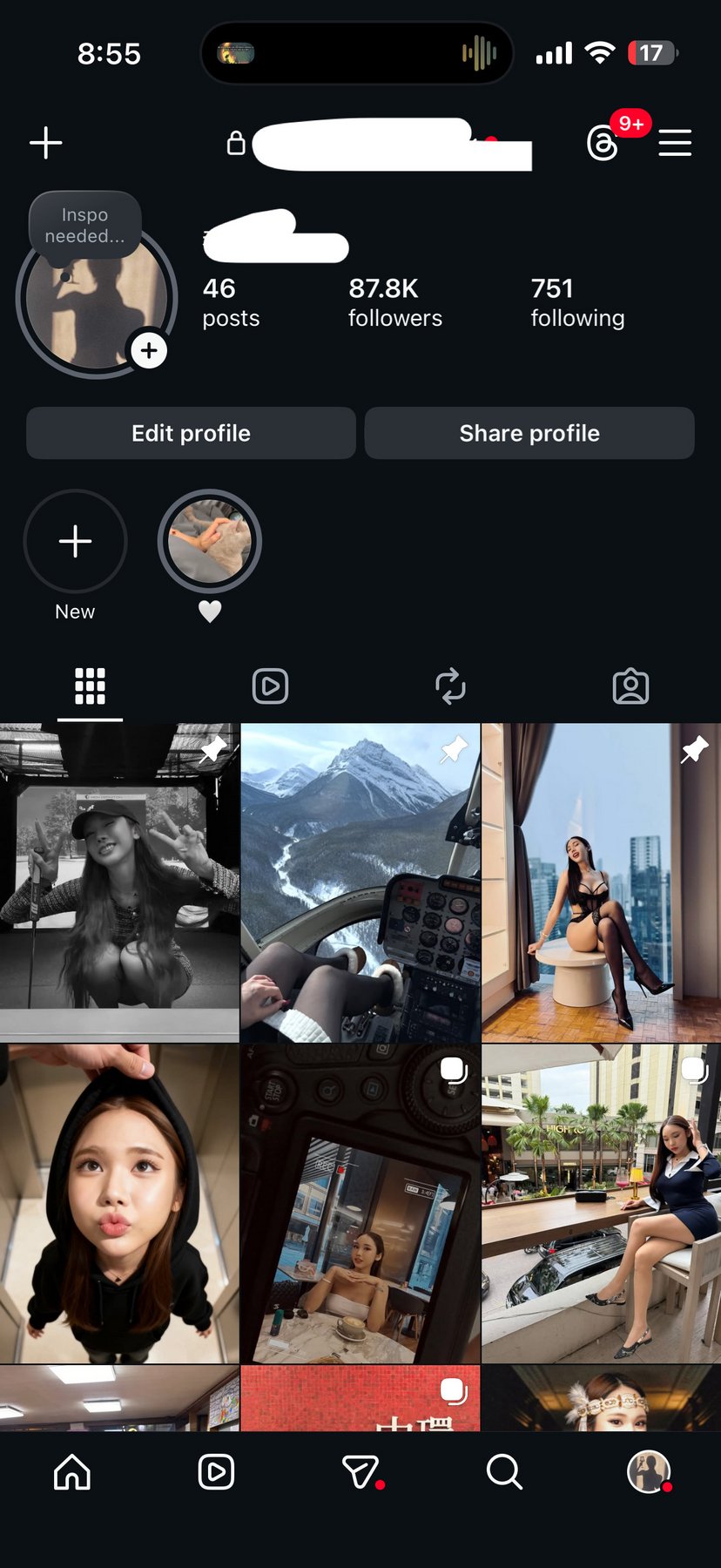Image resolution: width=721 pixels, height=1568 pixels.
Task: Tap the plus icon to create a post
Action: click(x=46, y=143)
